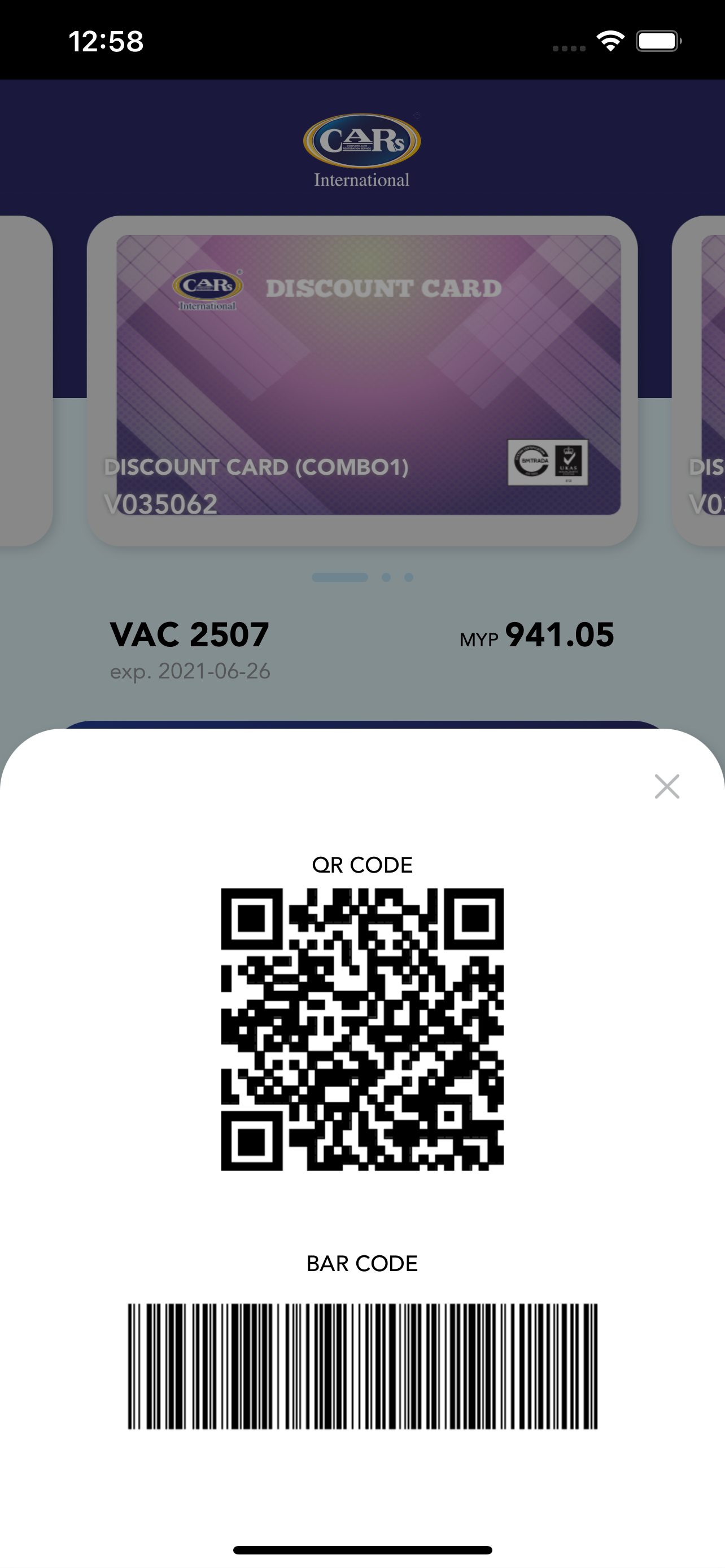The height and width of the screenshot is (1568, 725).
Task: Tap the CARs logo on the discount card
Action: 208,286
